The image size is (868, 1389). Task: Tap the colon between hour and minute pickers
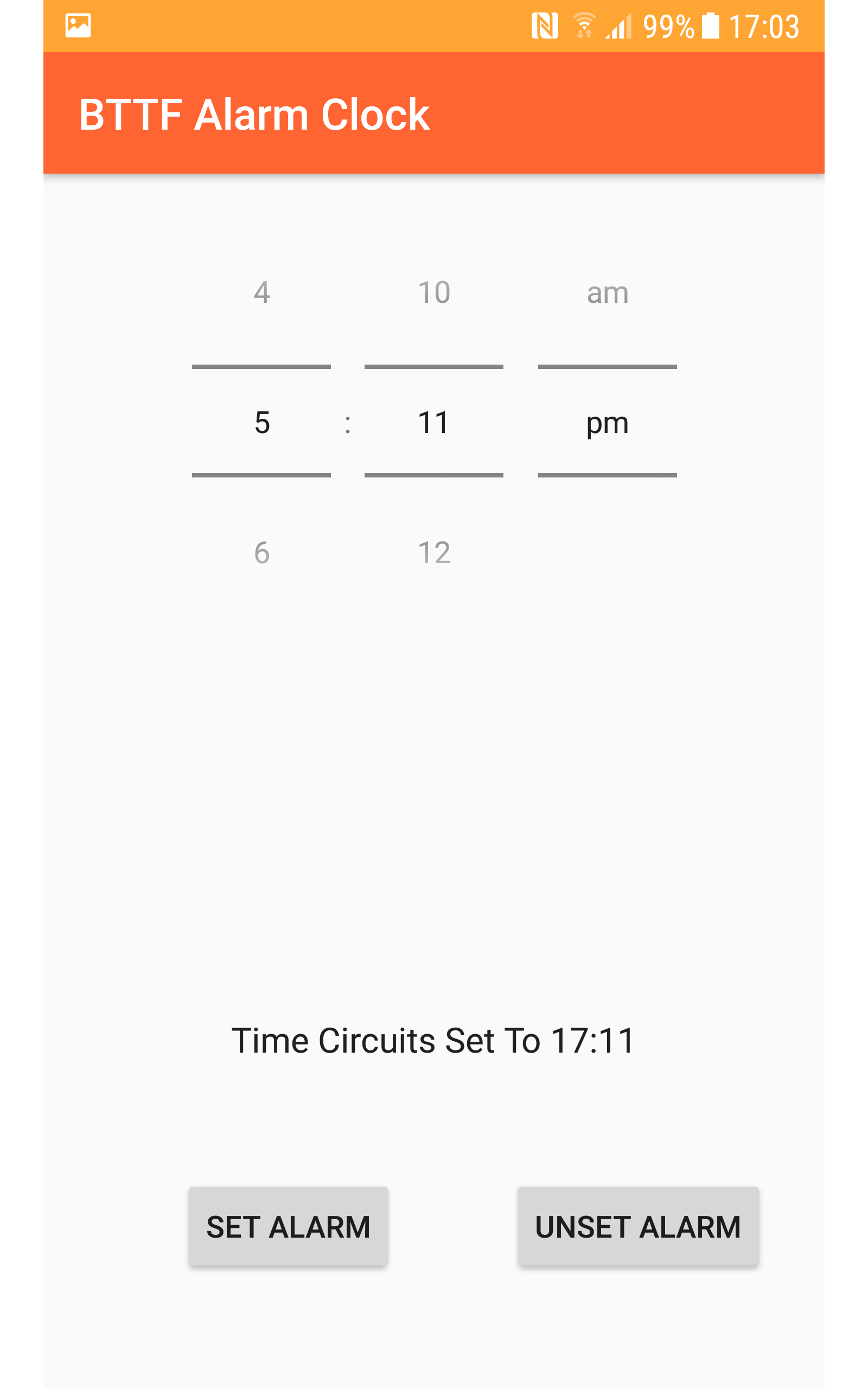348,422
